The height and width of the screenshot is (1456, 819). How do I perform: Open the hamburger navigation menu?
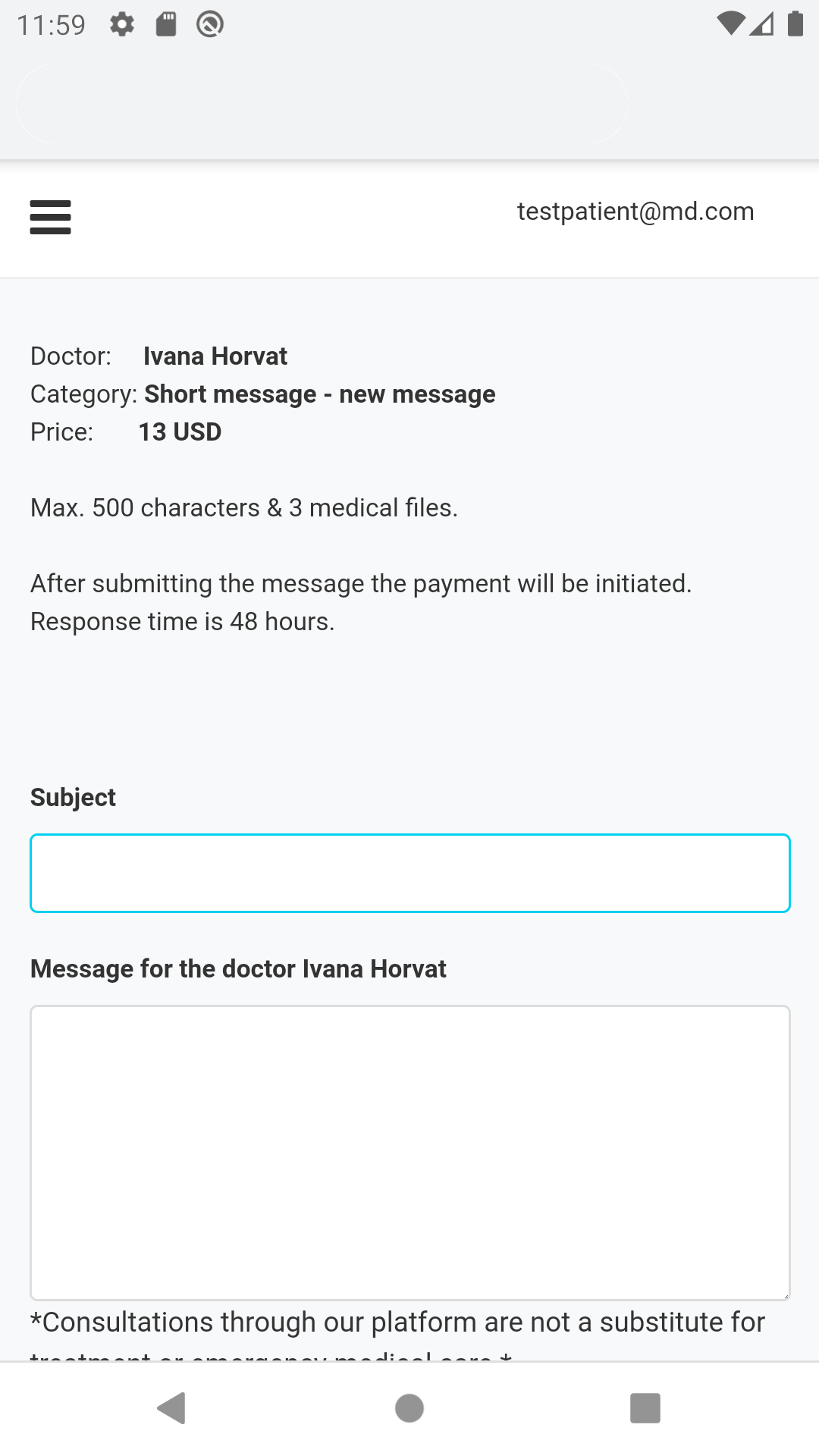click(50, 218)
